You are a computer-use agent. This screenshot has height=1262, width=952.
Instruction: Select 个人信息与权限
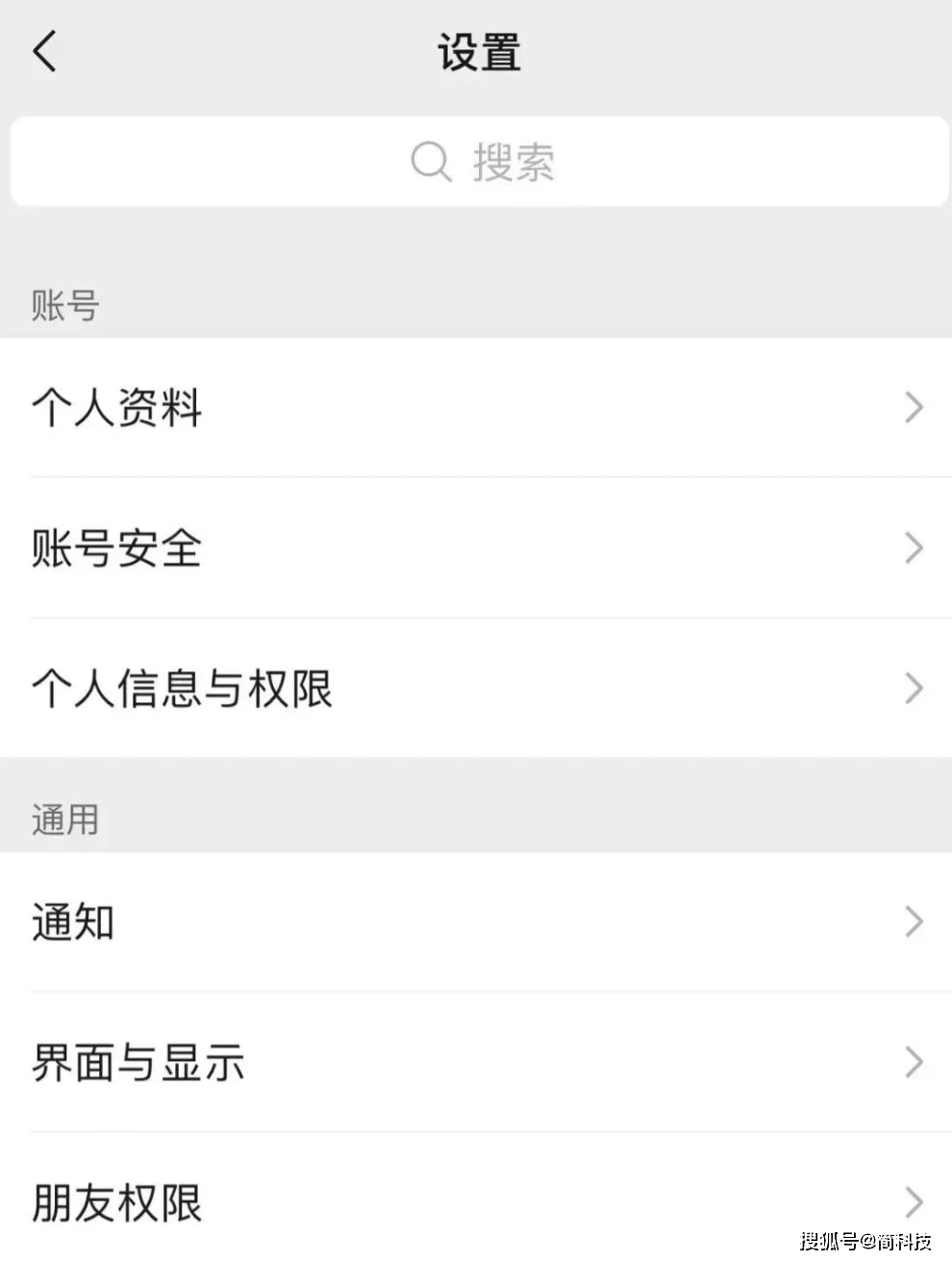tap(476, 689)
